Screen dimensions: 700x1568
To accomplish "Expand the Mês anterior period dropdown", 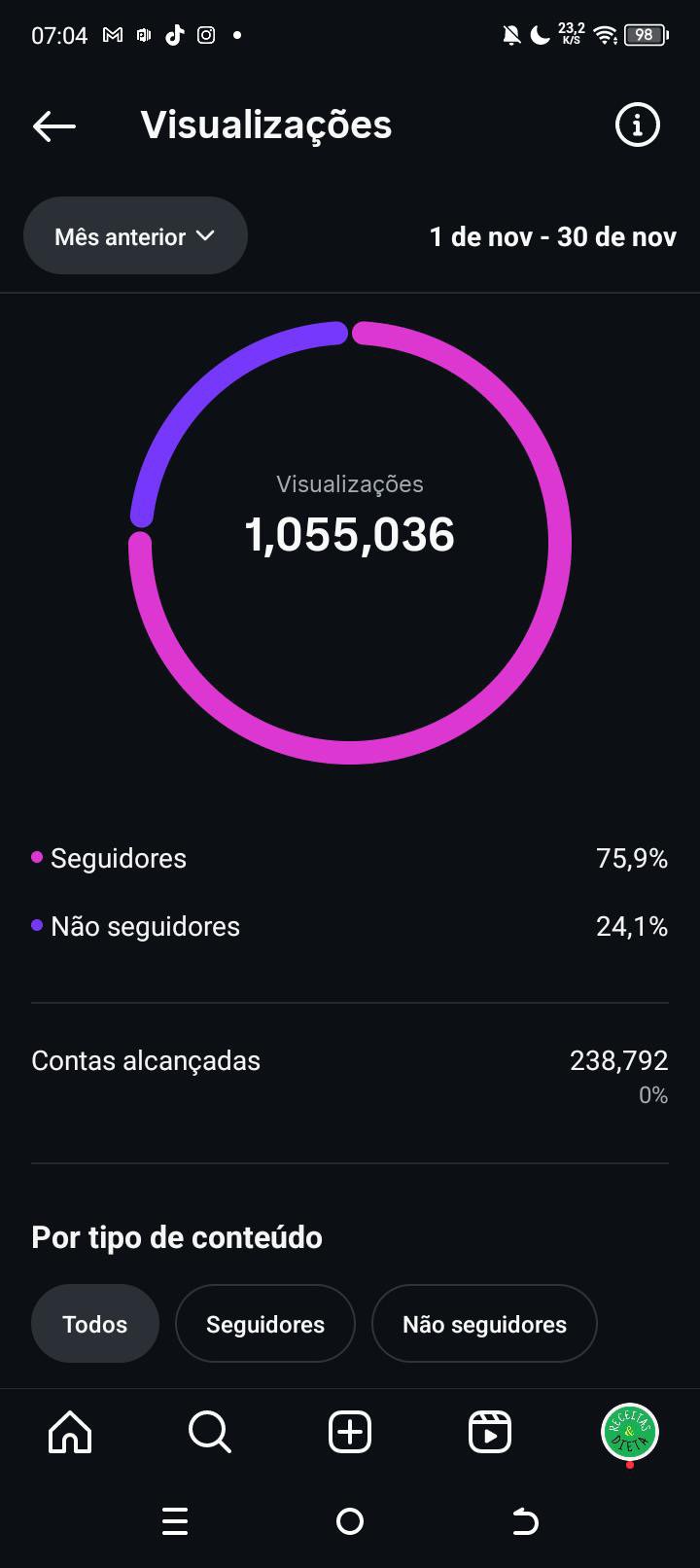I will [x=135, y=236].
